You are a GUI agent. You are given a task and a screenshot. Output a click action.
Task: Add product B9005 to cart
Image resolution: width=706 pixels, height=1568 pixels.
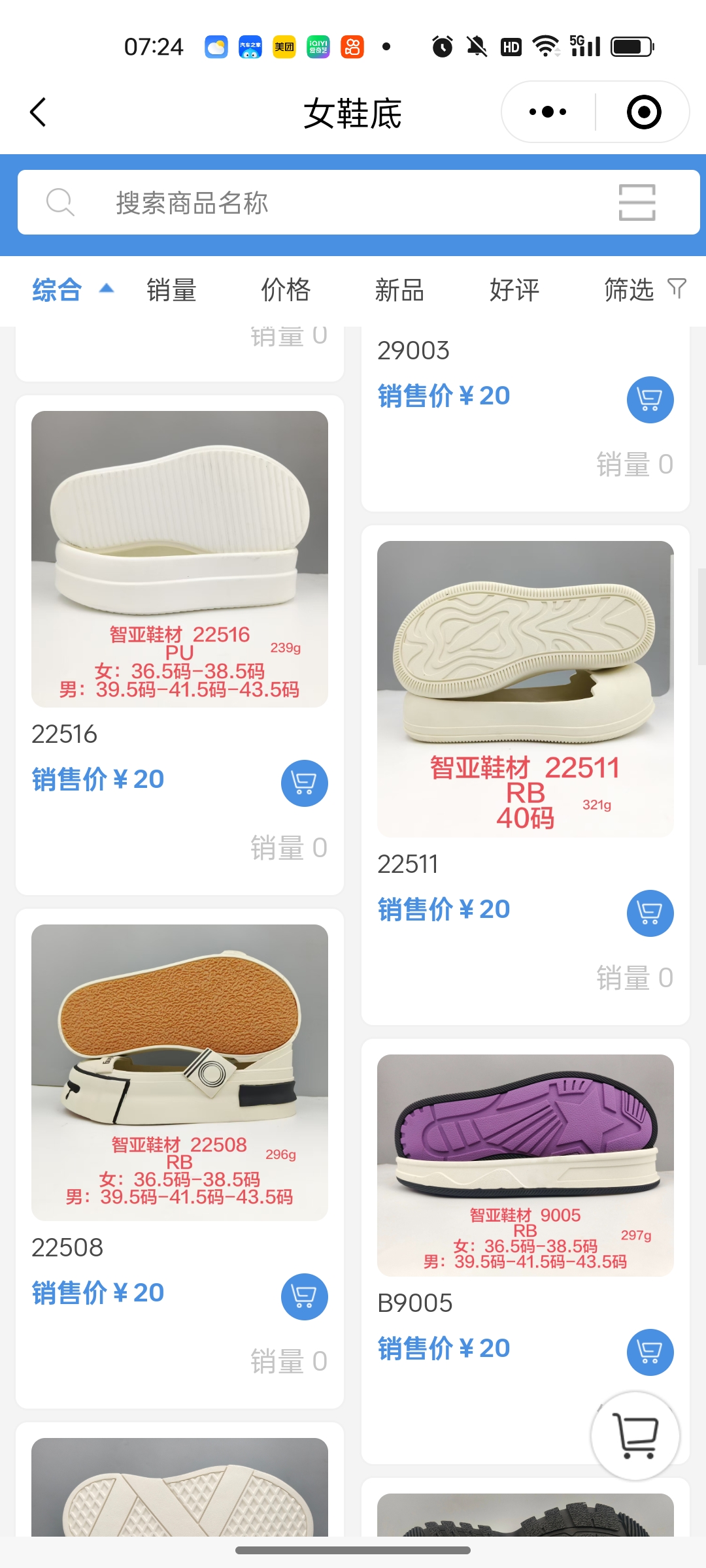click(x=650, y=1352)
